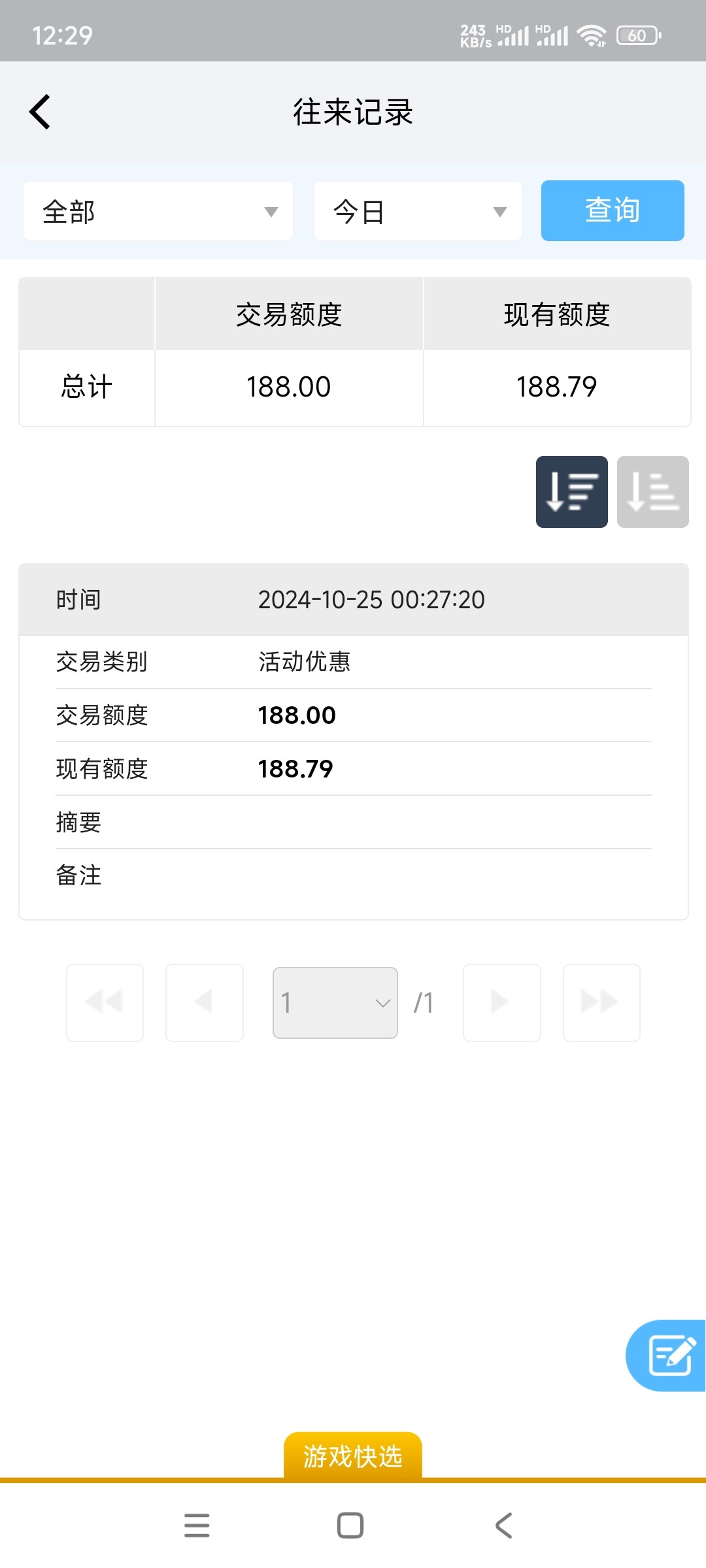Expand the 游戏快选 panel
Viewport: 706px width, 1568px height.
(353, 1456)
